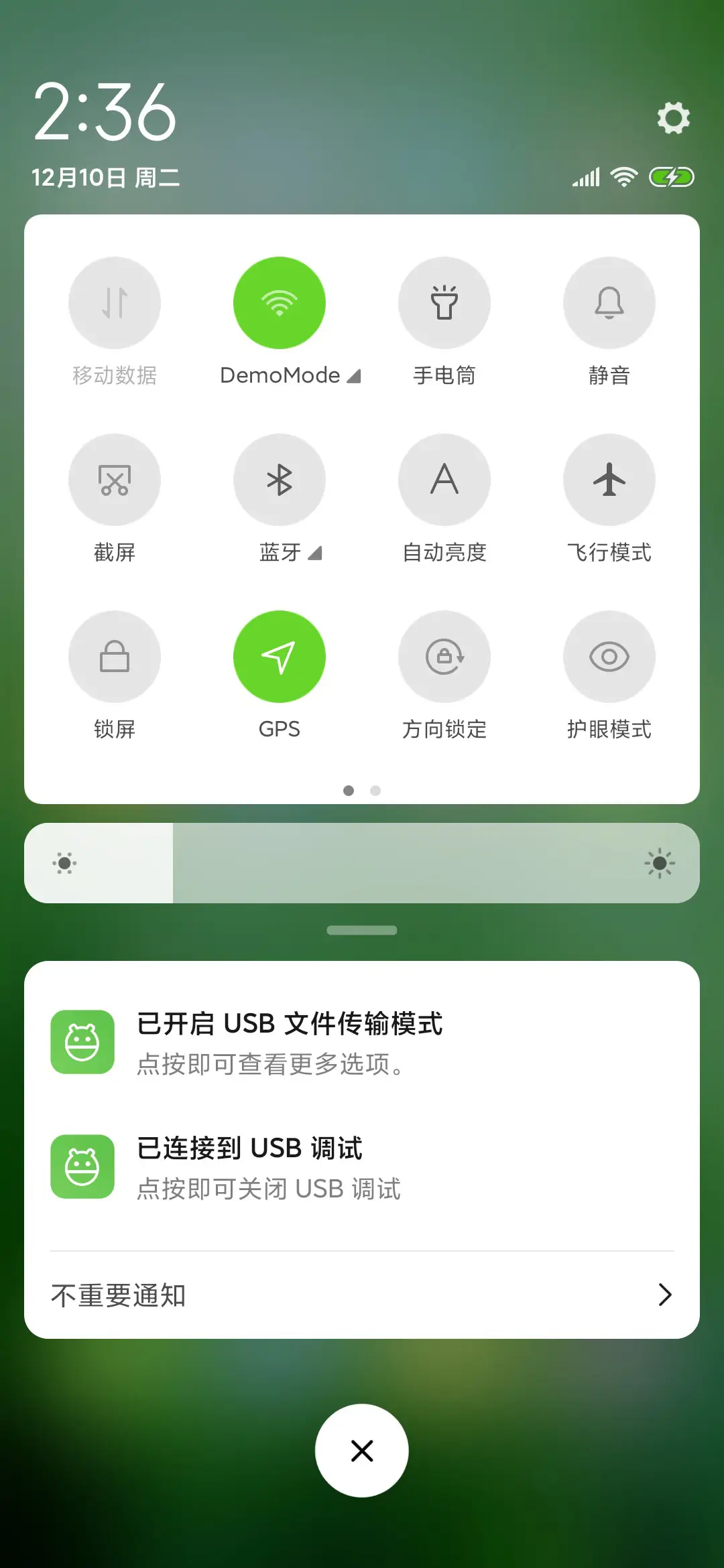The height and width of the screenshot is (1568, 724).
Task: Disable GPS
Action: (x=280, y=657)
